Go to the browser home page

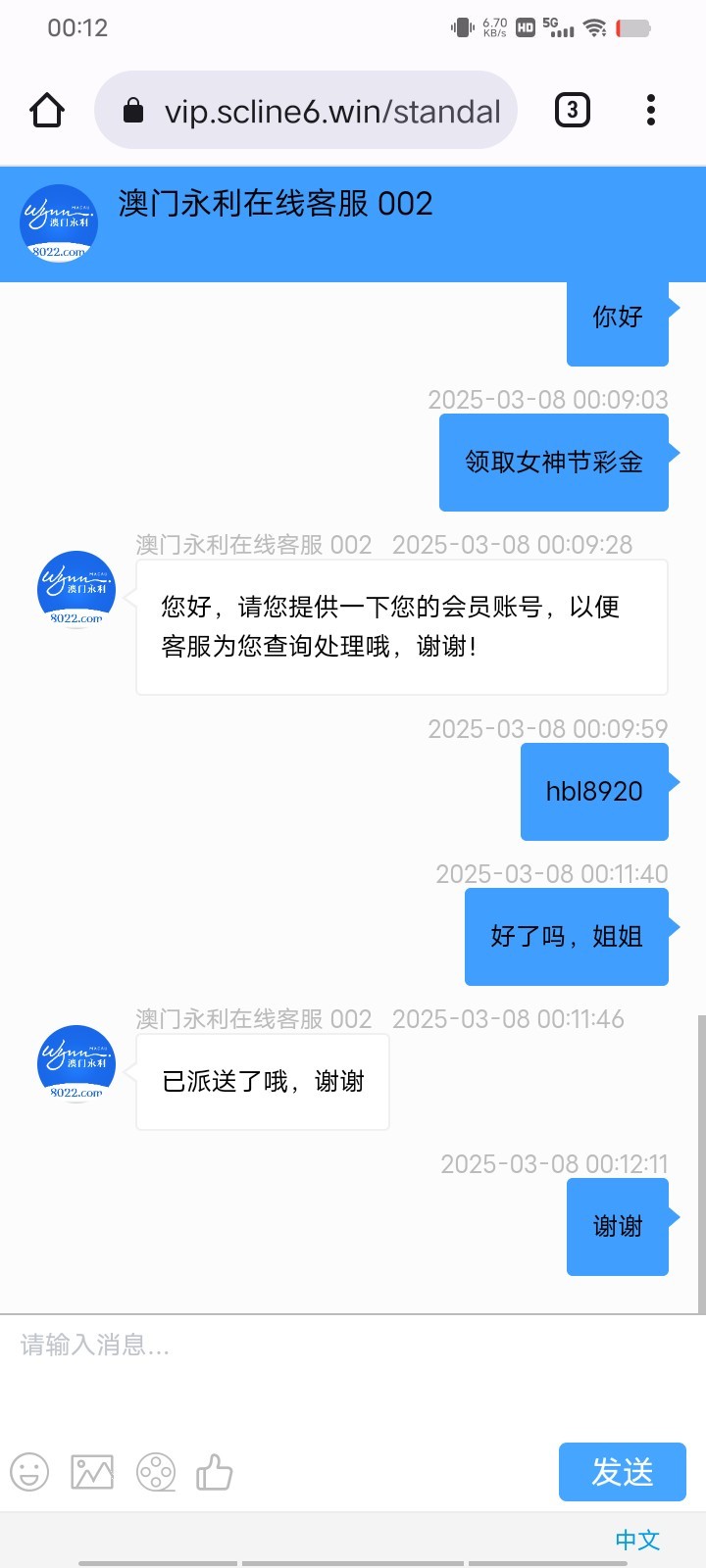point(47,110)
